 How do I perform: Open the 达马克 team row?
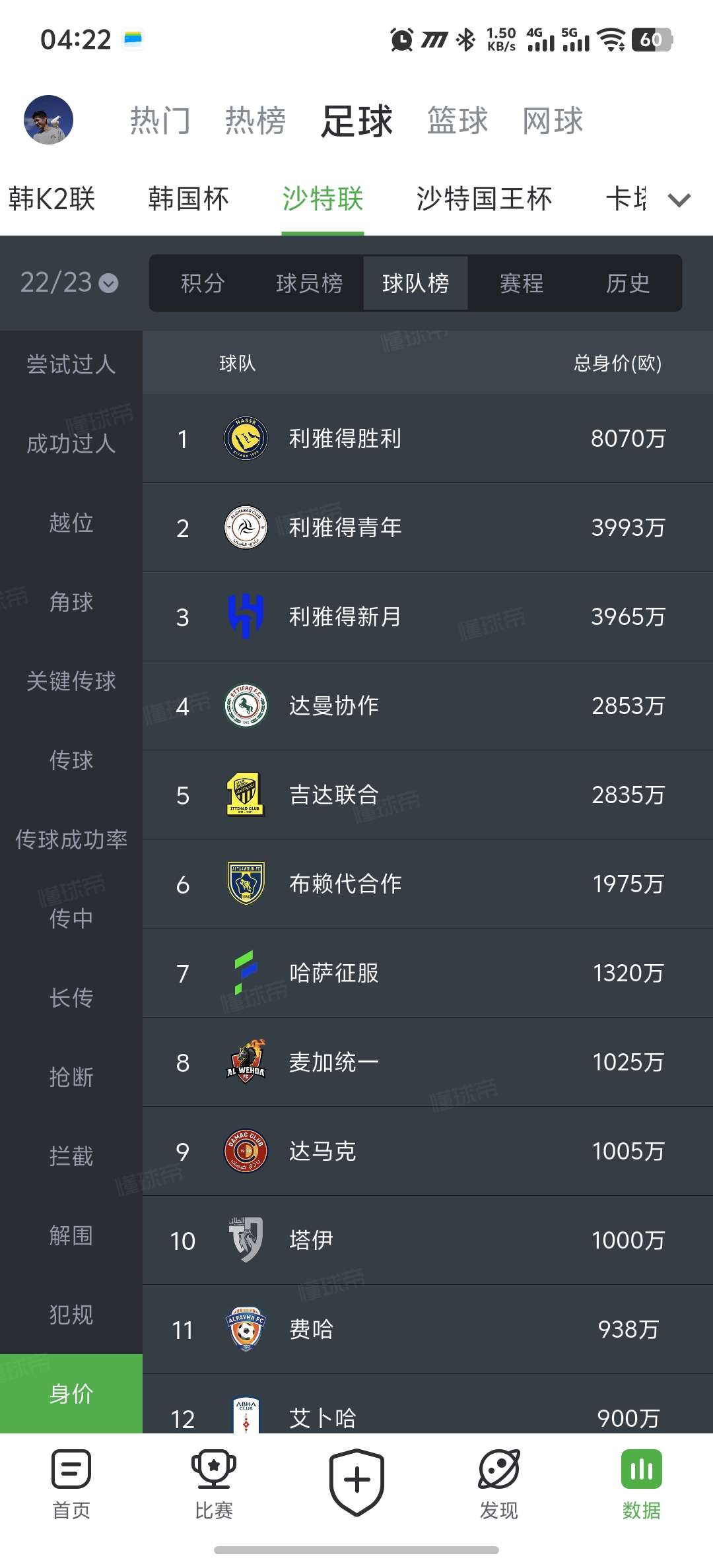[x=426, y=1152]
